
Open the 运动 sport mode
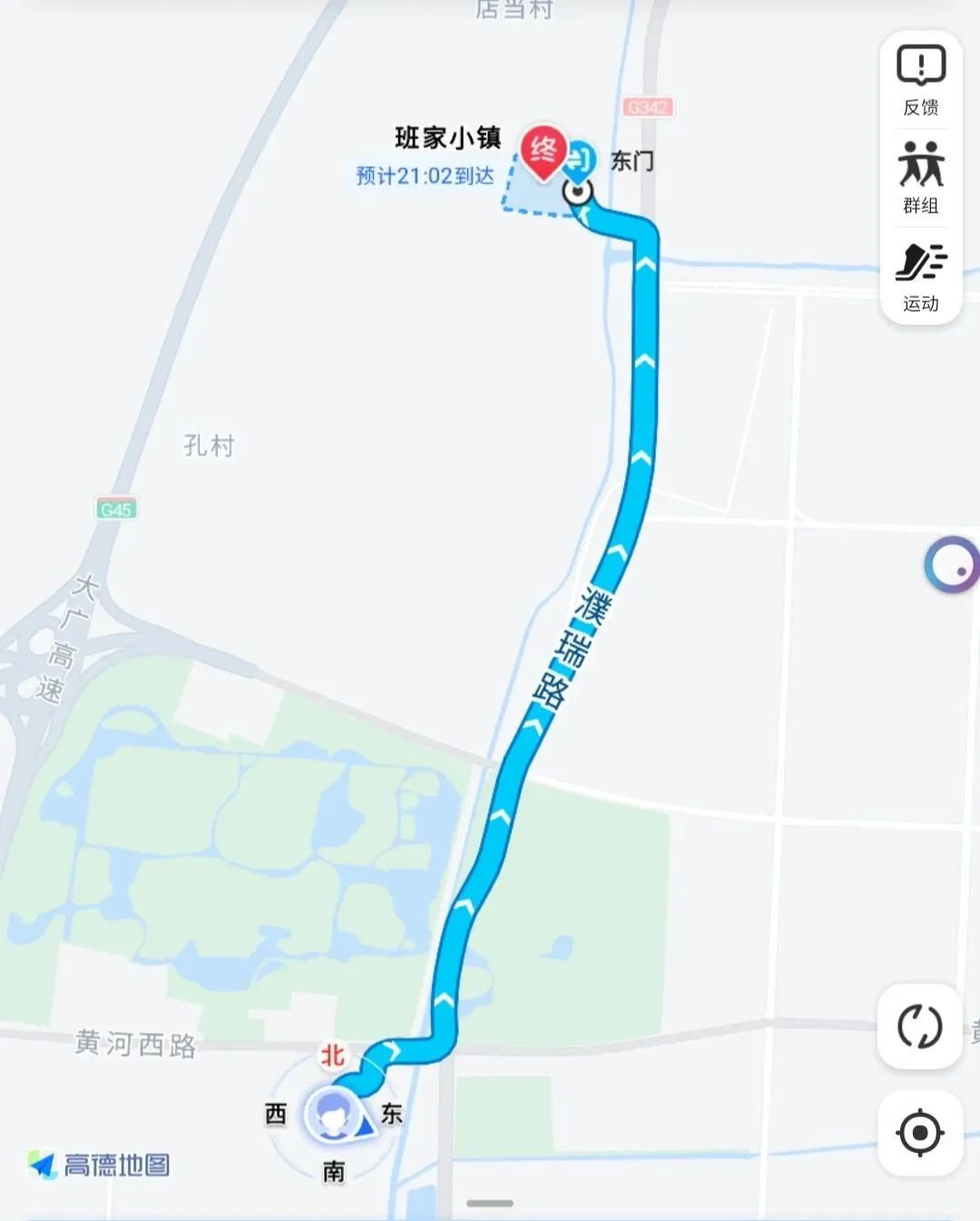click(x=920, y=276)
